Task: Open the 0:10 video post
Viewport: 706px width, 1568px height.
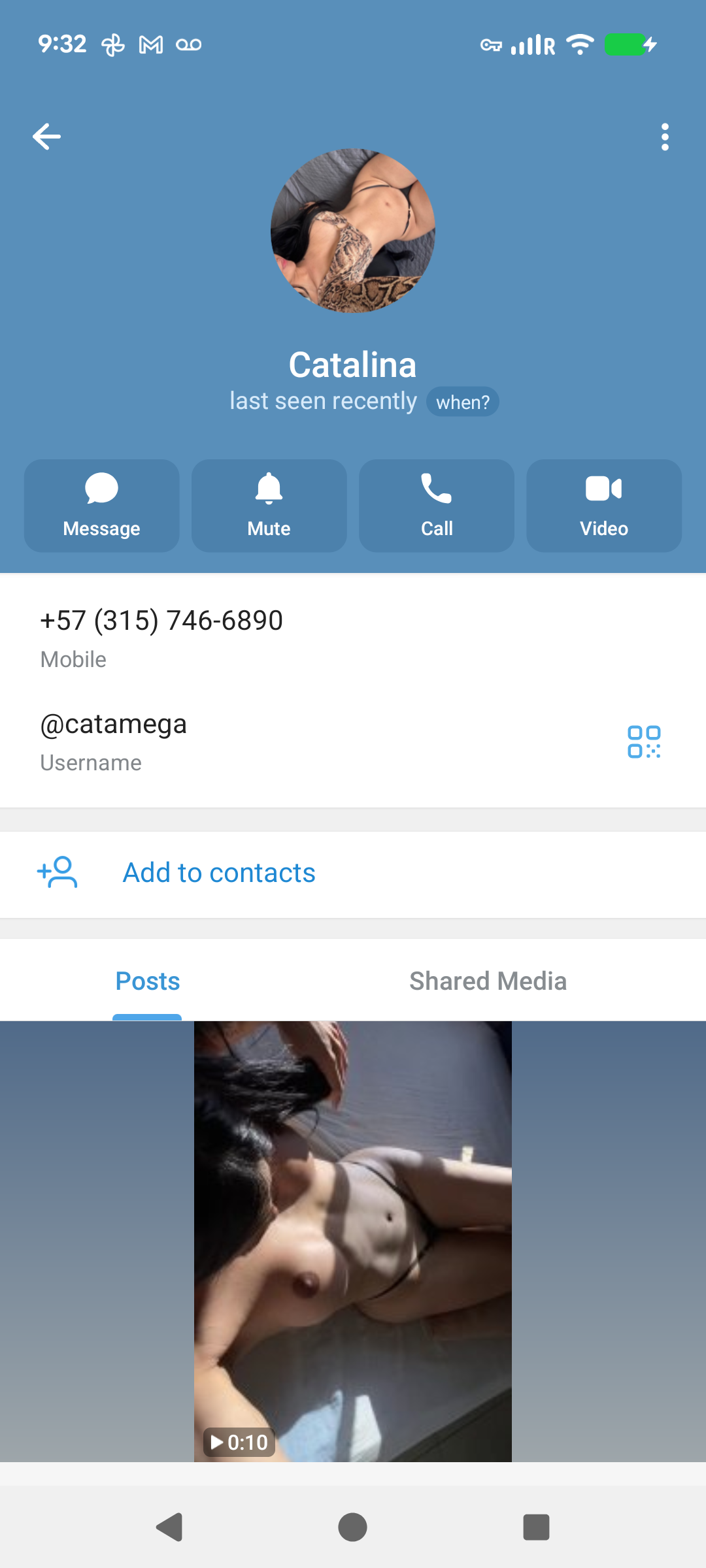Action: [x=353, y=1241]
